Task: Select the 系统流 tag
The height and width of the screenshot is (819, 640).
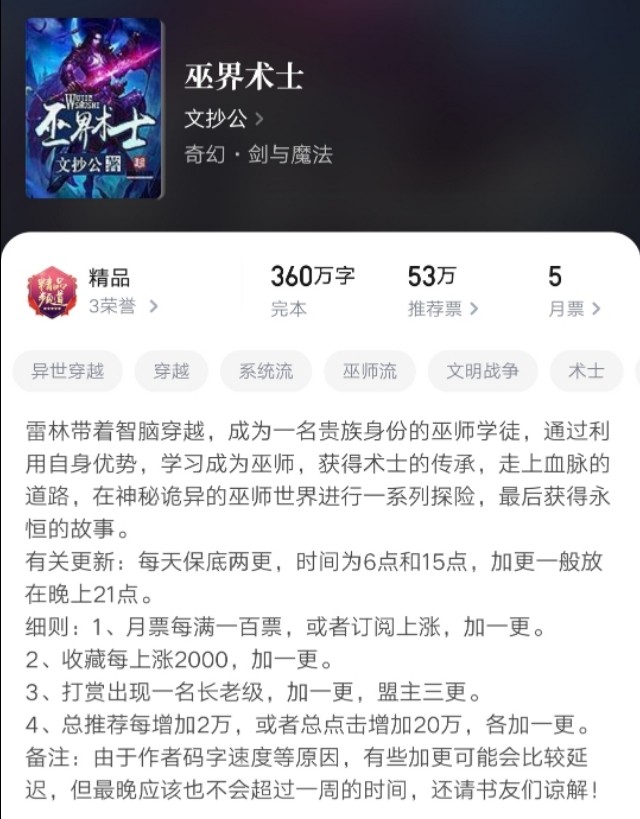Action: click(266, 371)
